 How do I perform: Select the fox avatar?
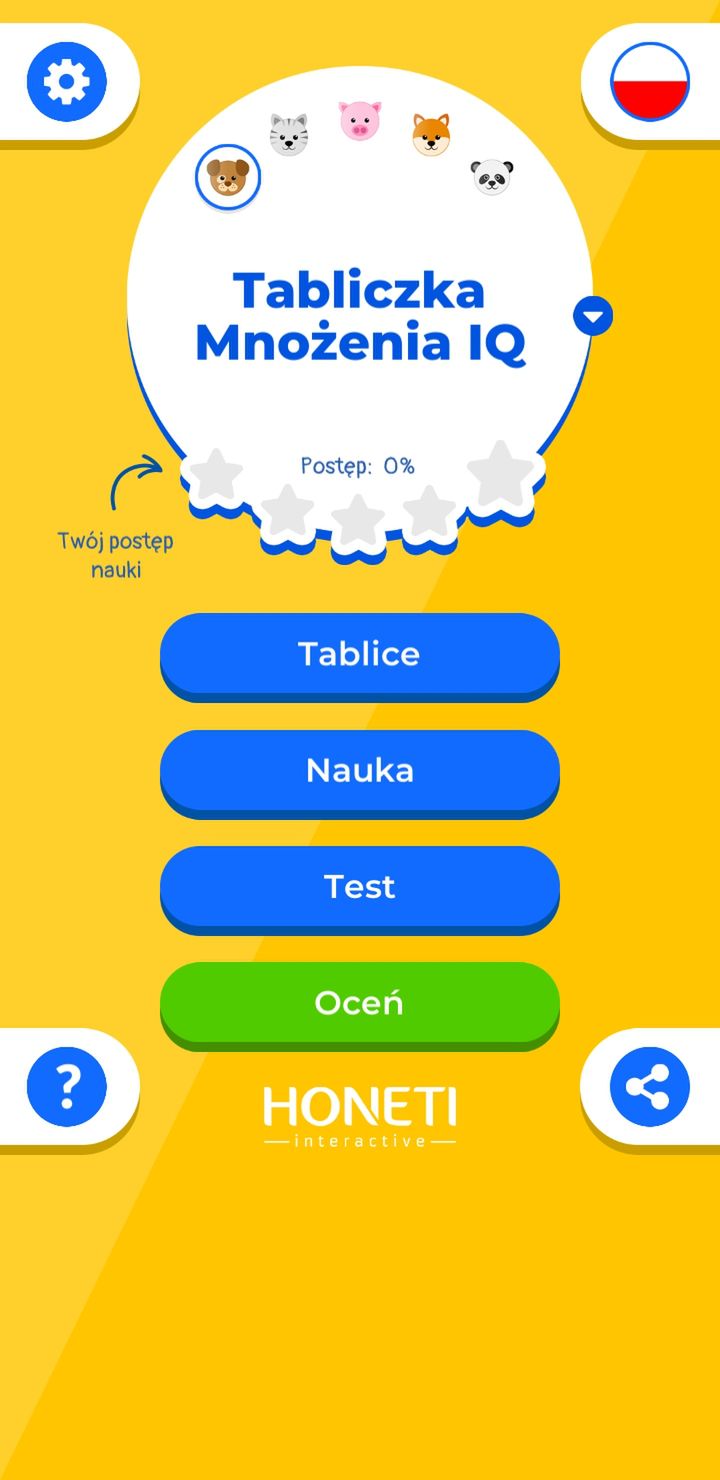point(431,135)
